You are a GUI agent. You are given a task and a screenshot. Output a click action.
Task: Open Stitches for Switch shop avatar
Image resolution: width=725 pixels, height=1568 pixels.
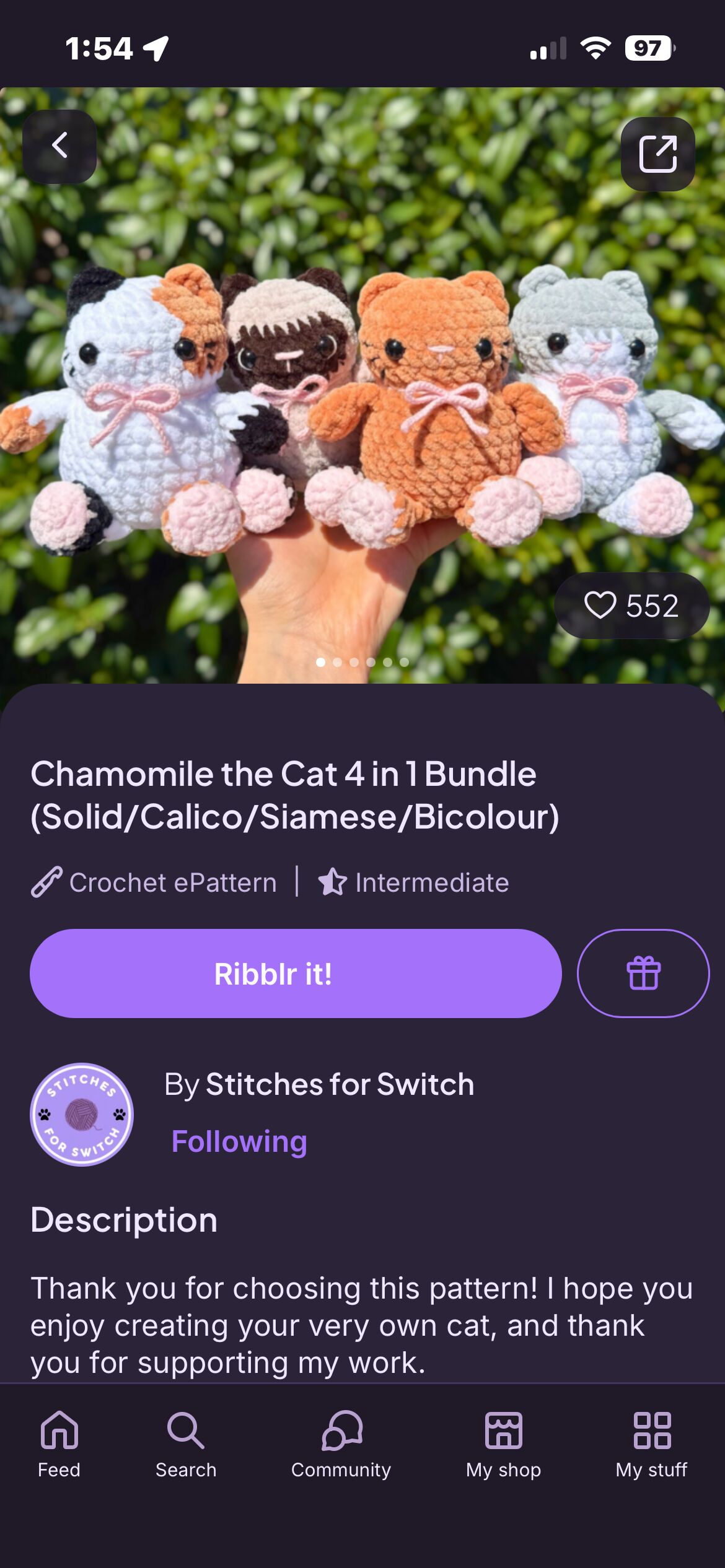coord(82,1115)
